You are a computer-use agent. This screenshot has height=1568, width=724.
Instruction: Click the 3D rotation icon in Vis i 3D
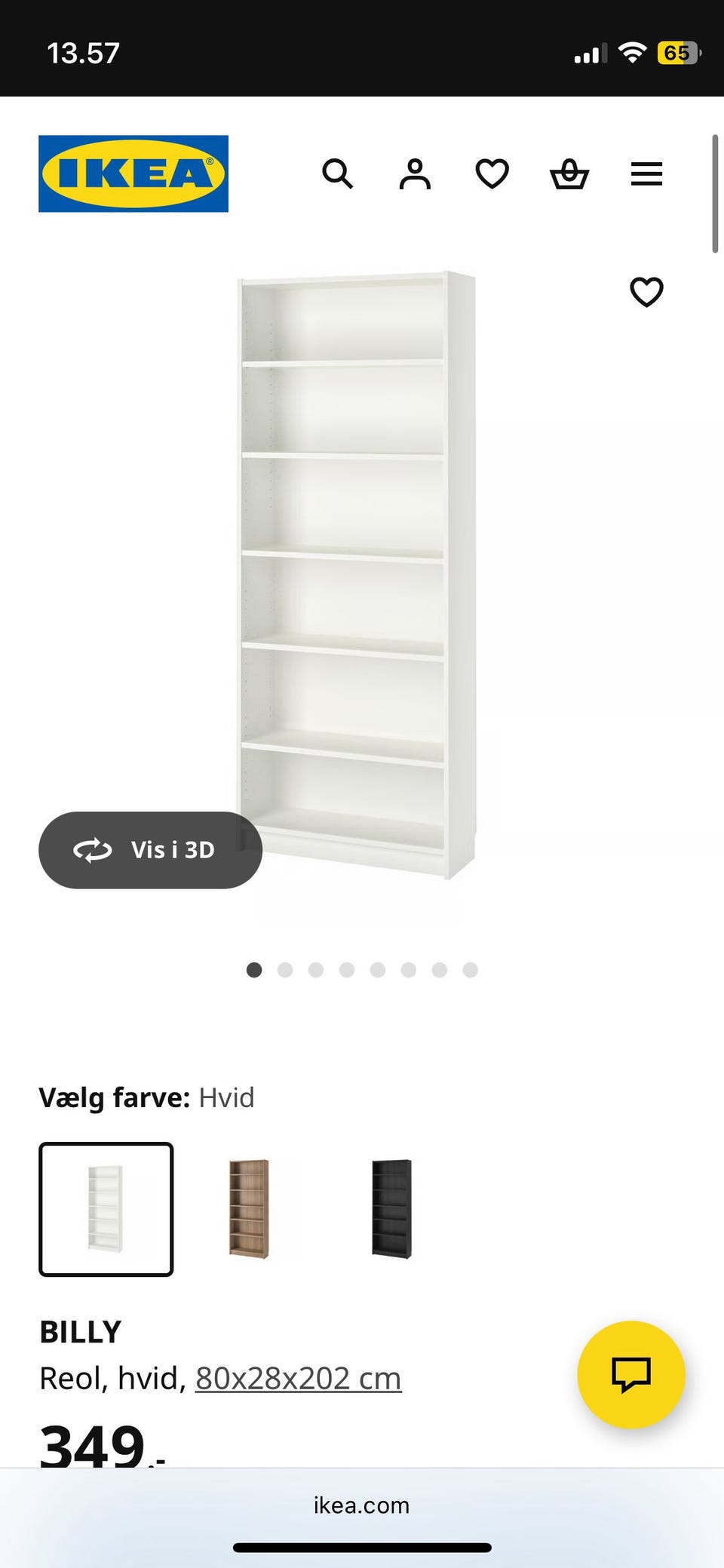(93, 850)
